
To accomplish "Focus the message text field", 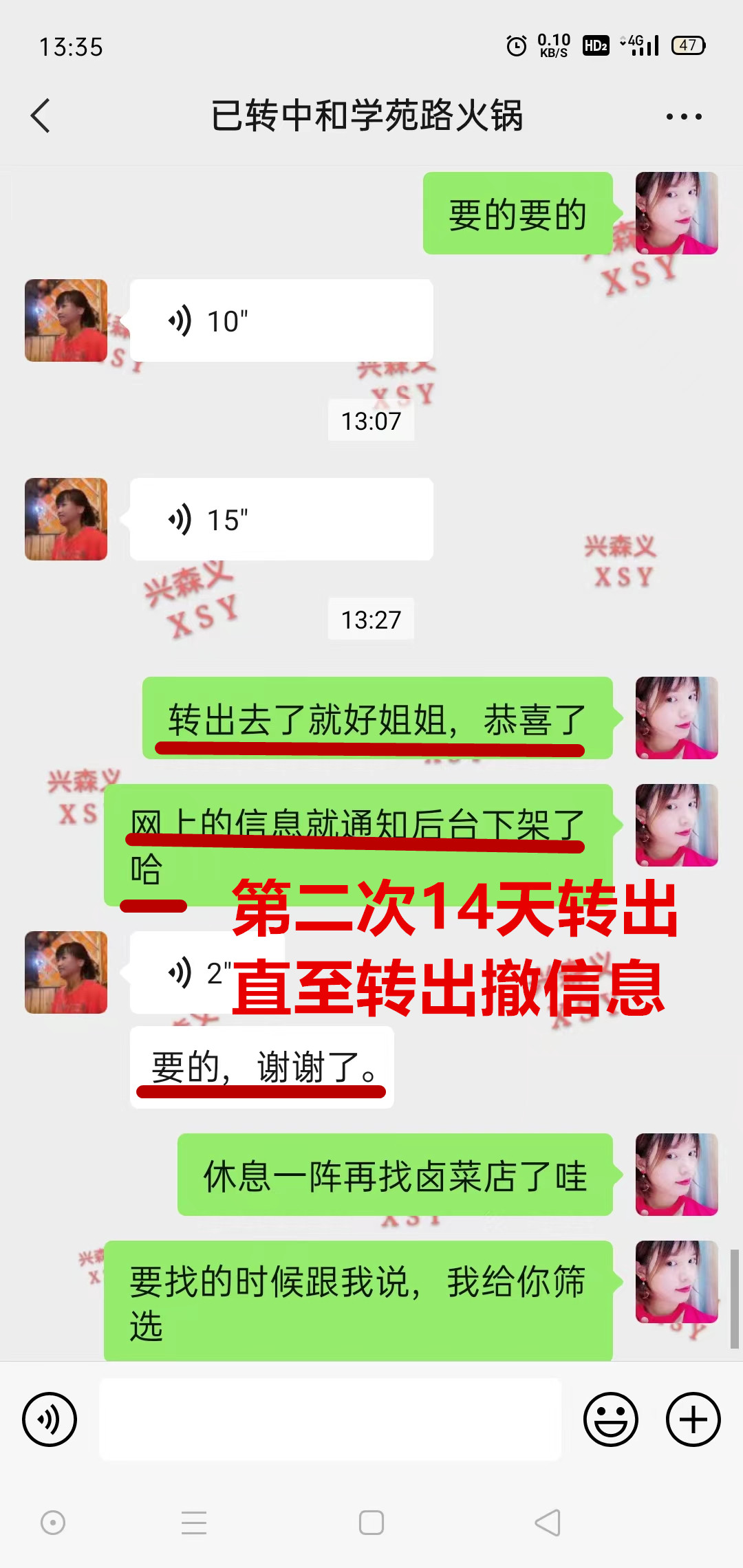I will point(330,1419).
